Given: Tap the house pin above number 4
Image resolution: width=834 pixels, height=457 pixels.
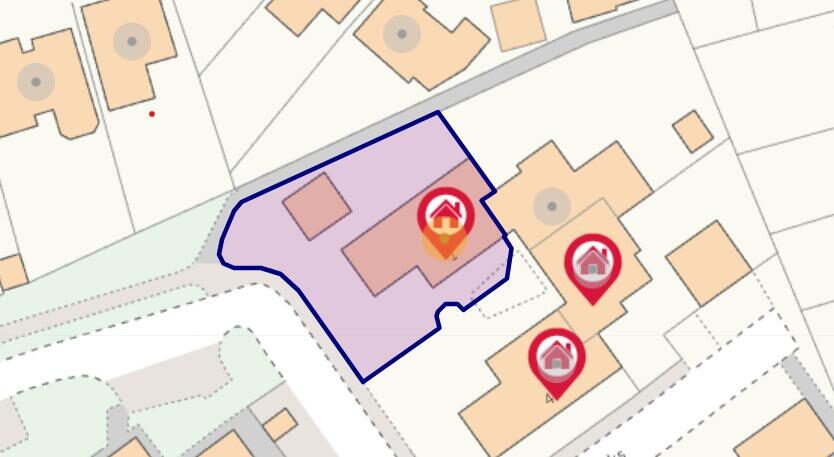Looking at the screenshot, I should (x=556, y=355).
